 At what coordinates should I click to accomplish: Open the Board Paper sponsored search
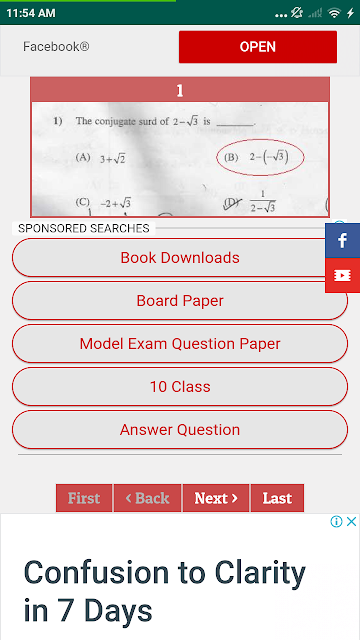(x=180, y=301)
